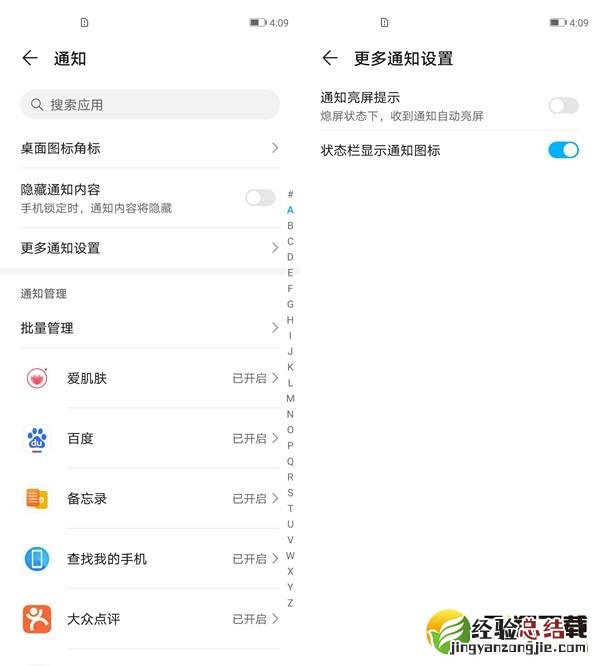Screen dimensions: 600x666
Task: Tap the 搜索应用 search box
Action: [x=150, y=104]
